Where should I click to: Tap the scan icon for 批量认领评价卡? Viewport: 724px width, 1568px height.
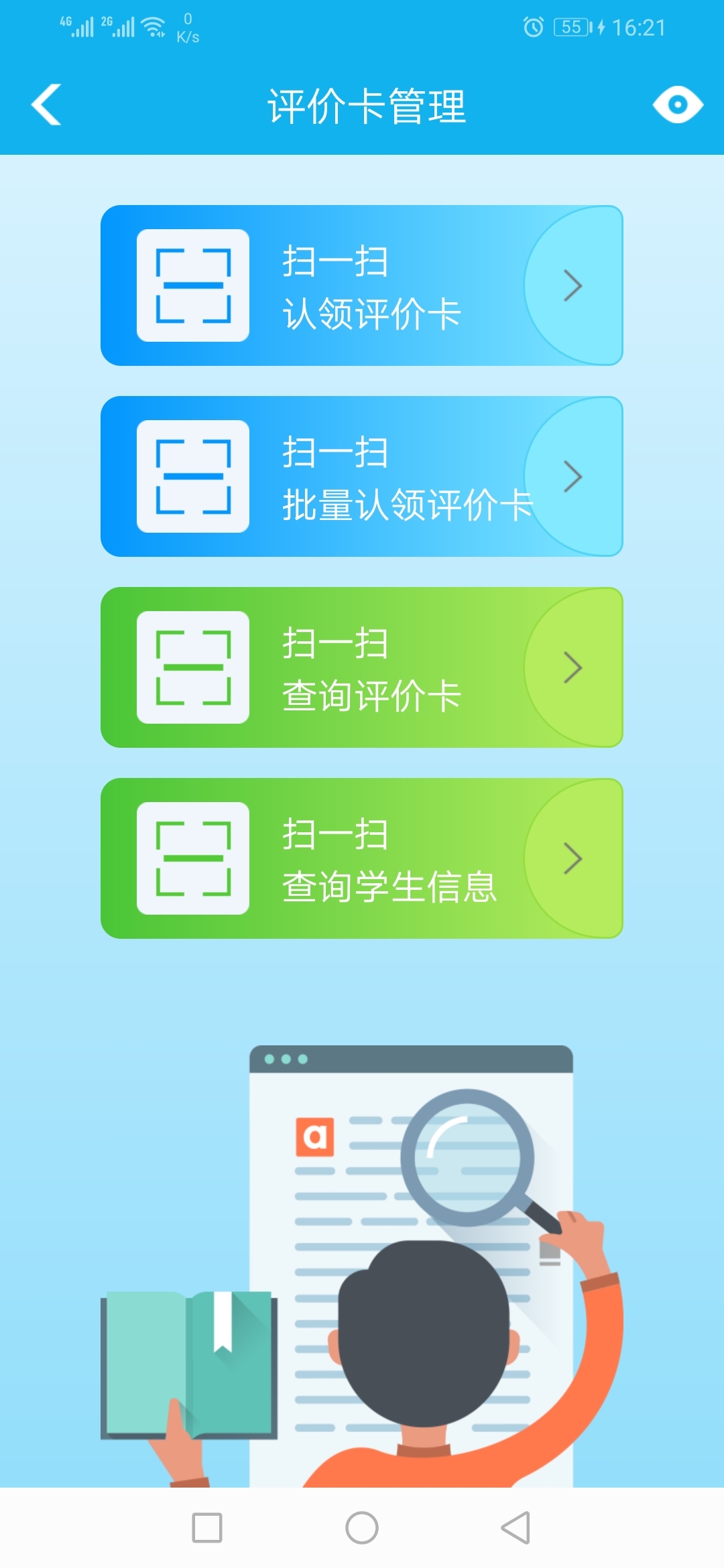point(193,477)
